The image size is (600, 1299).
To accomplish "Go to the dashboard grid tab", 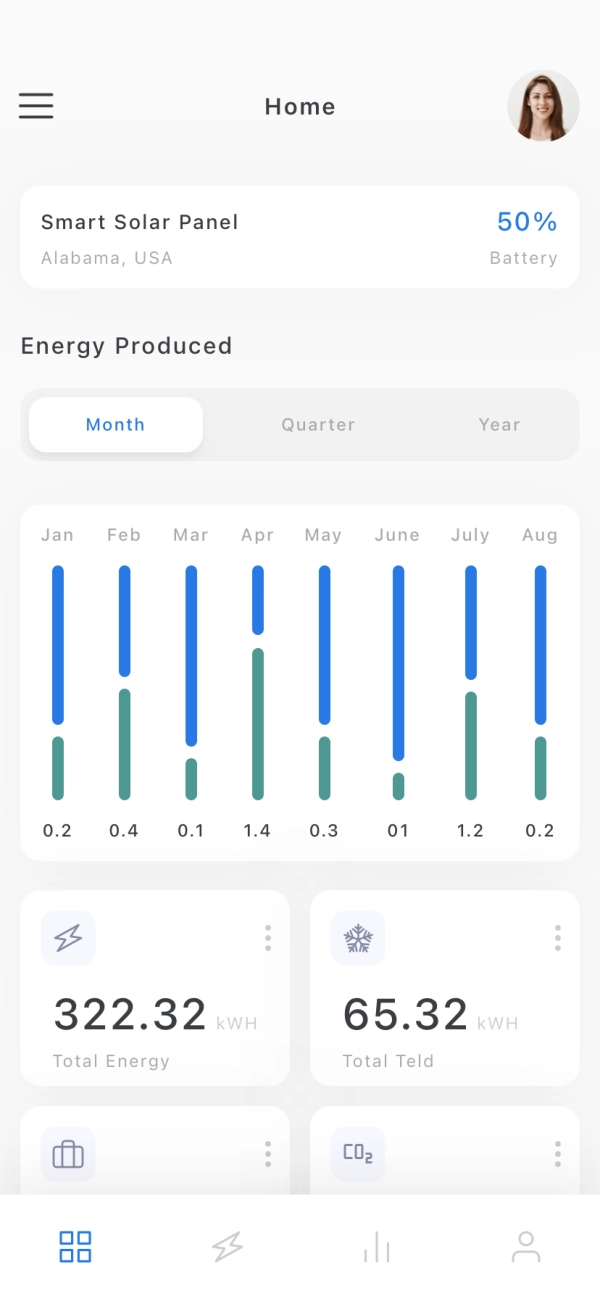I will tap(75, 1247).
